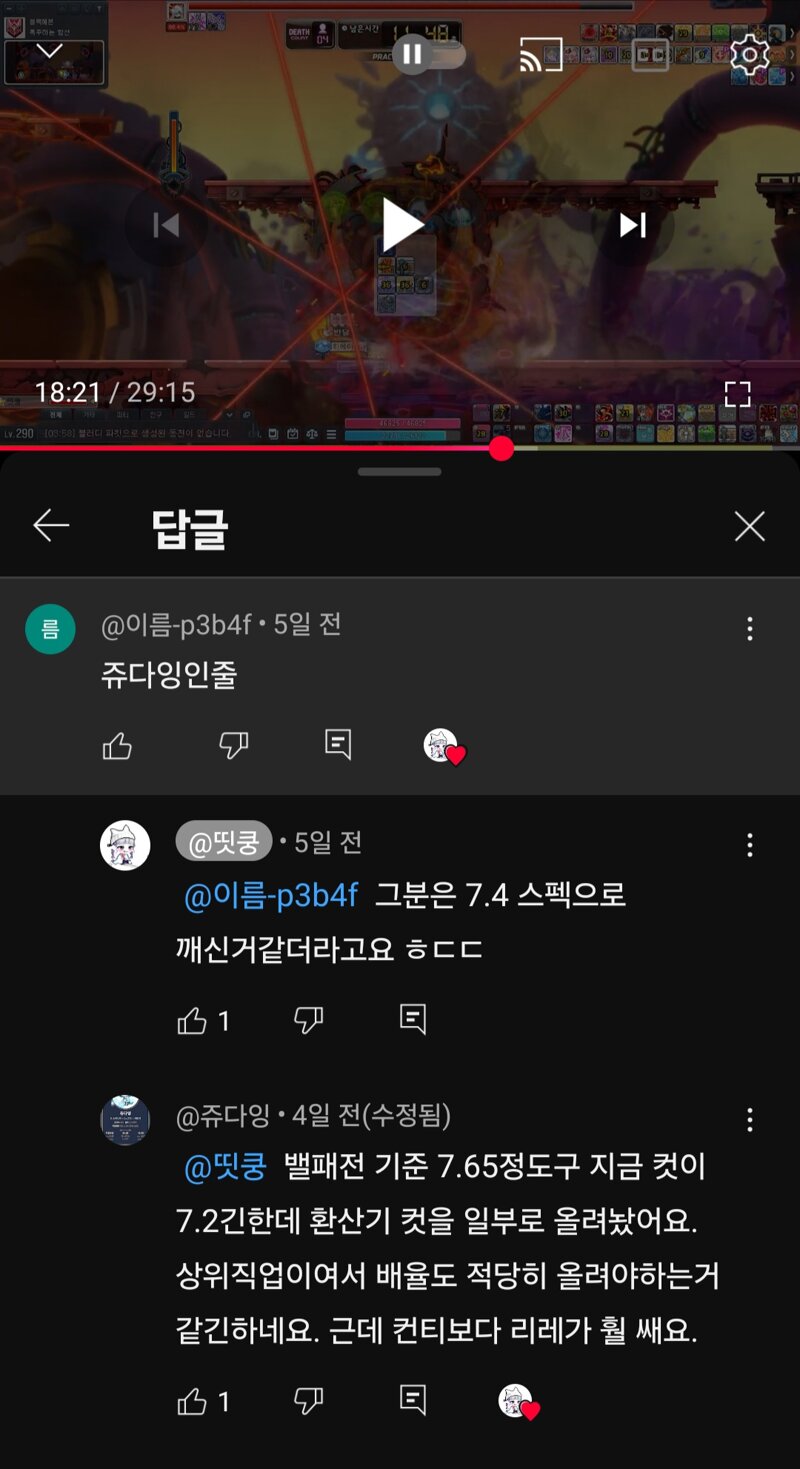Enter fullscreen mode
Screen dimensions: 800x1469
(737, 393)
